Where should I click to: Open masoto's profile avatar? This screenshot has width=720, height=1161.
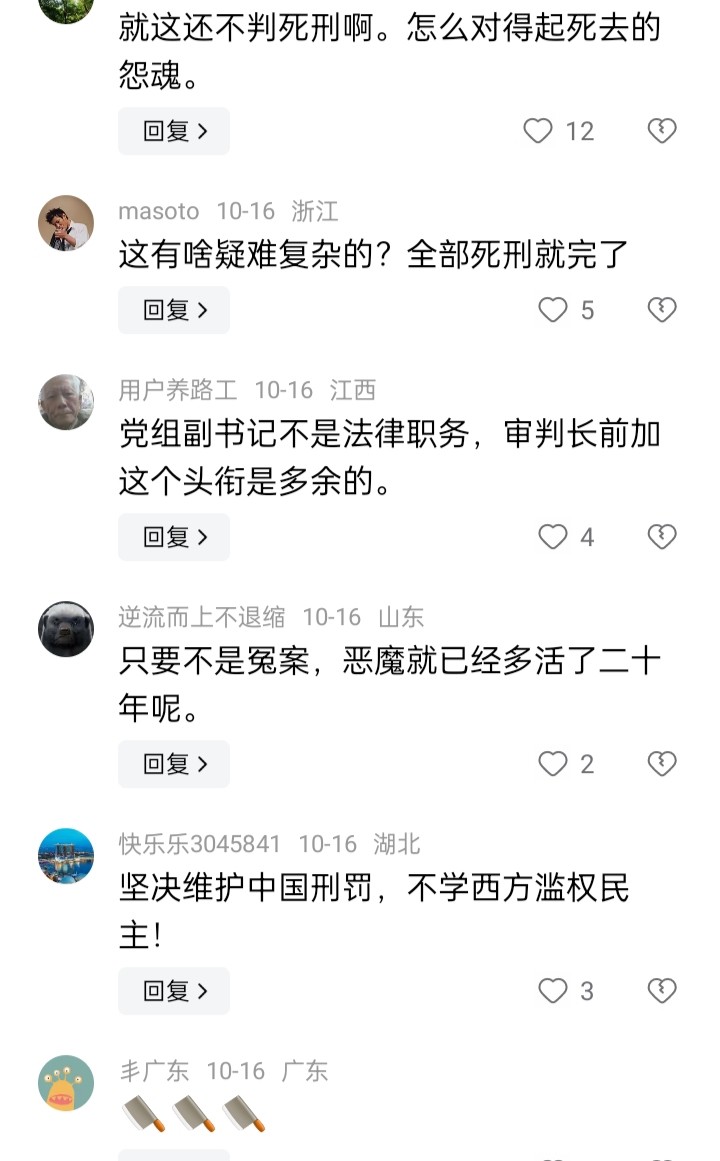[x=66, y=223]
